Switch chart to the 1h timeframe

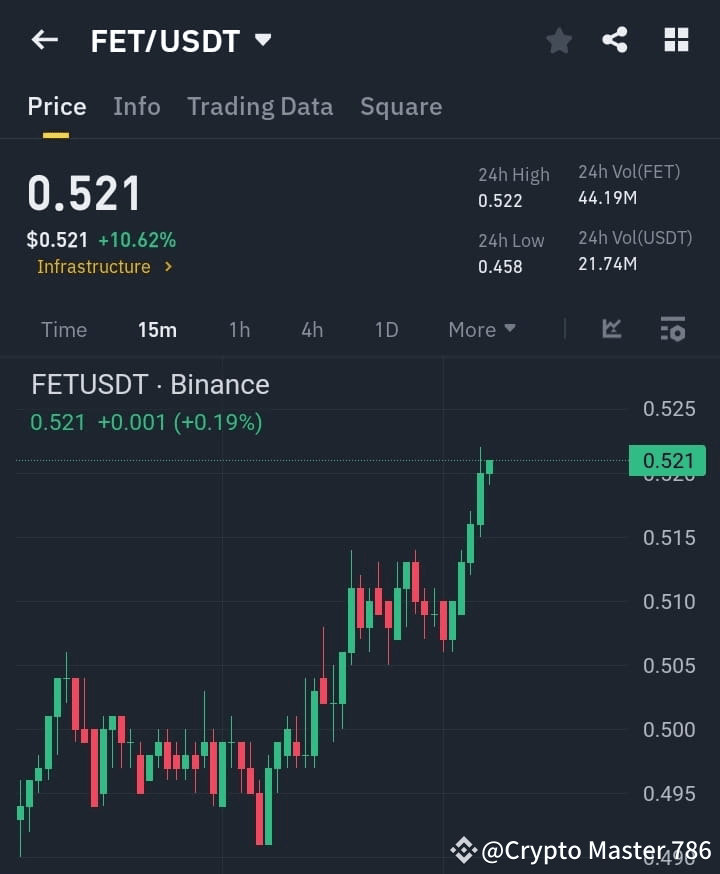click(x=239, y=329)
